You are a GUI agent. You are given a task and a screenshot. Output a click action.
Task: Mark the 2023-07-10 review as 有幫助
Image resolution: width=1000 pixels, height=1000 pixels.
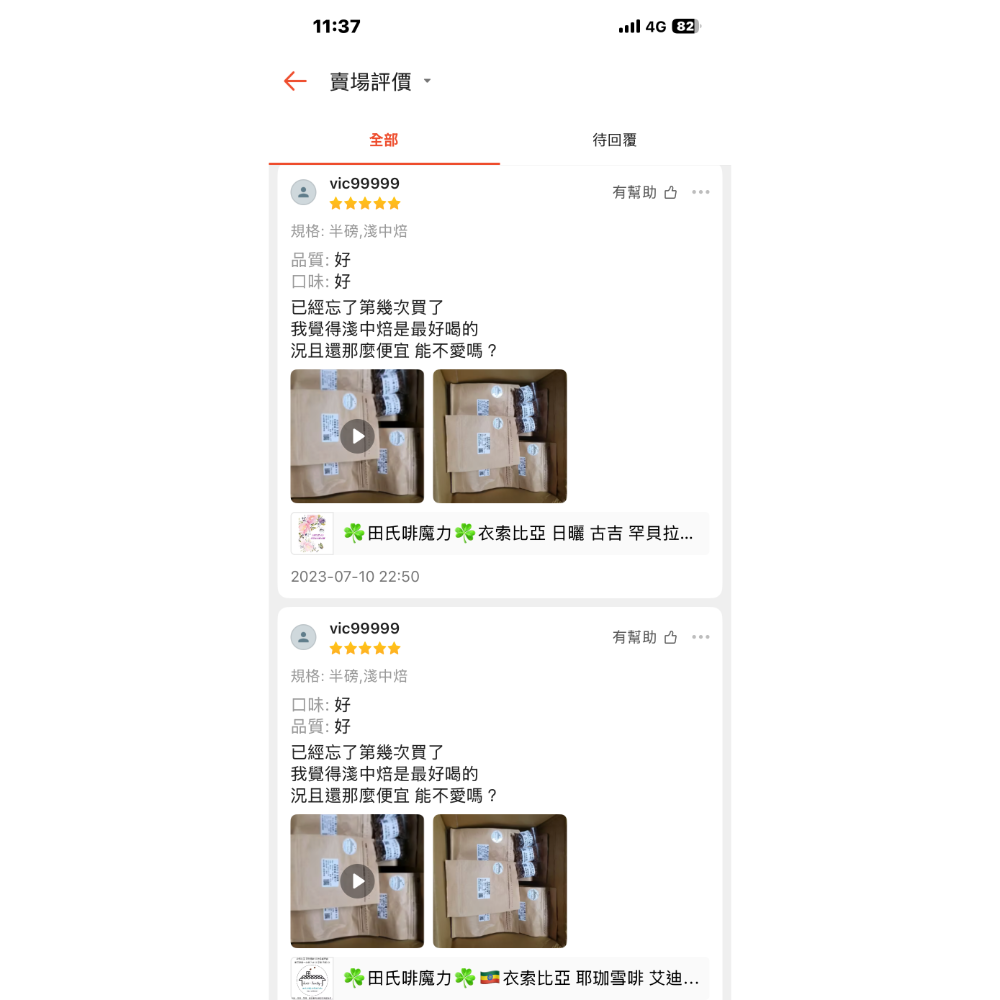tap(645, 192)
